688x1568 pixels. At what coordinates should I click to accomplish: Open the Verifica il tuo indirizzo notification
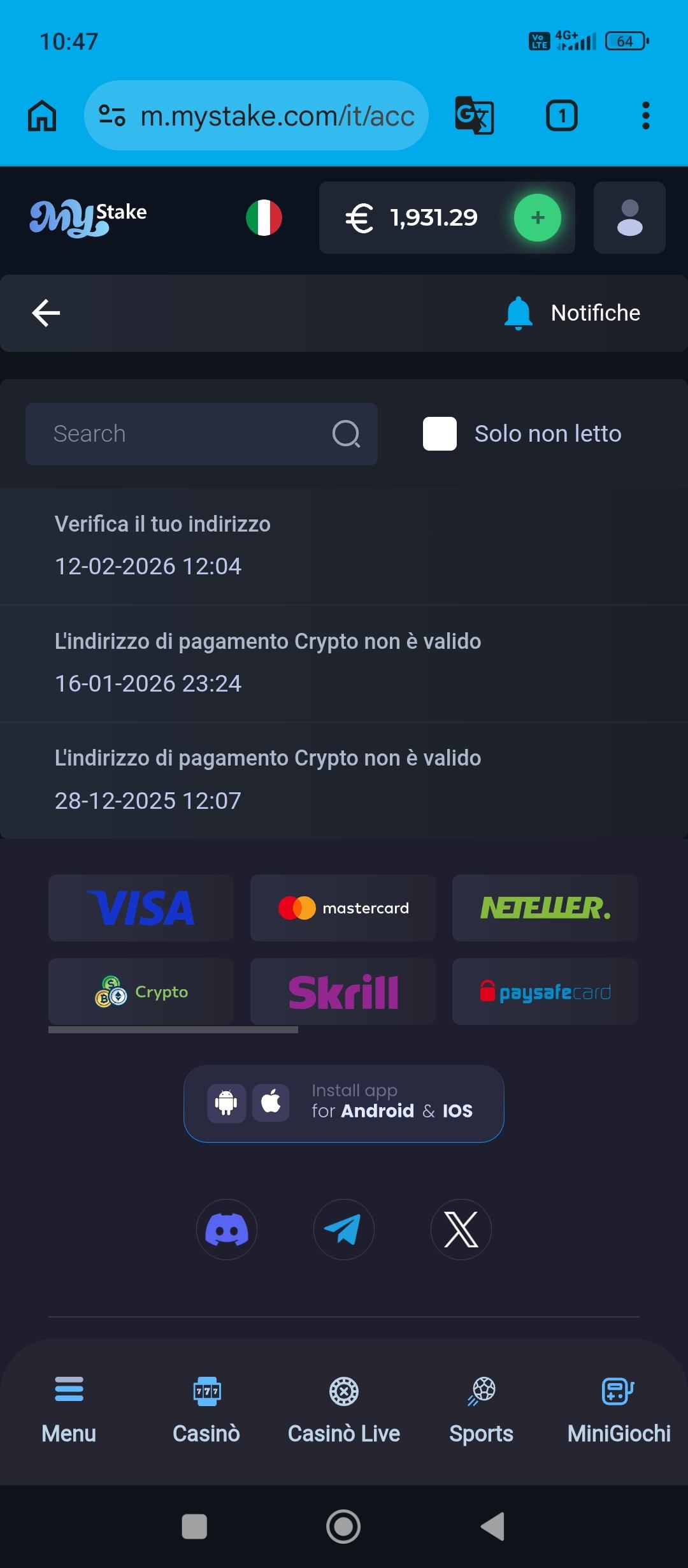(x=344, y=545)
